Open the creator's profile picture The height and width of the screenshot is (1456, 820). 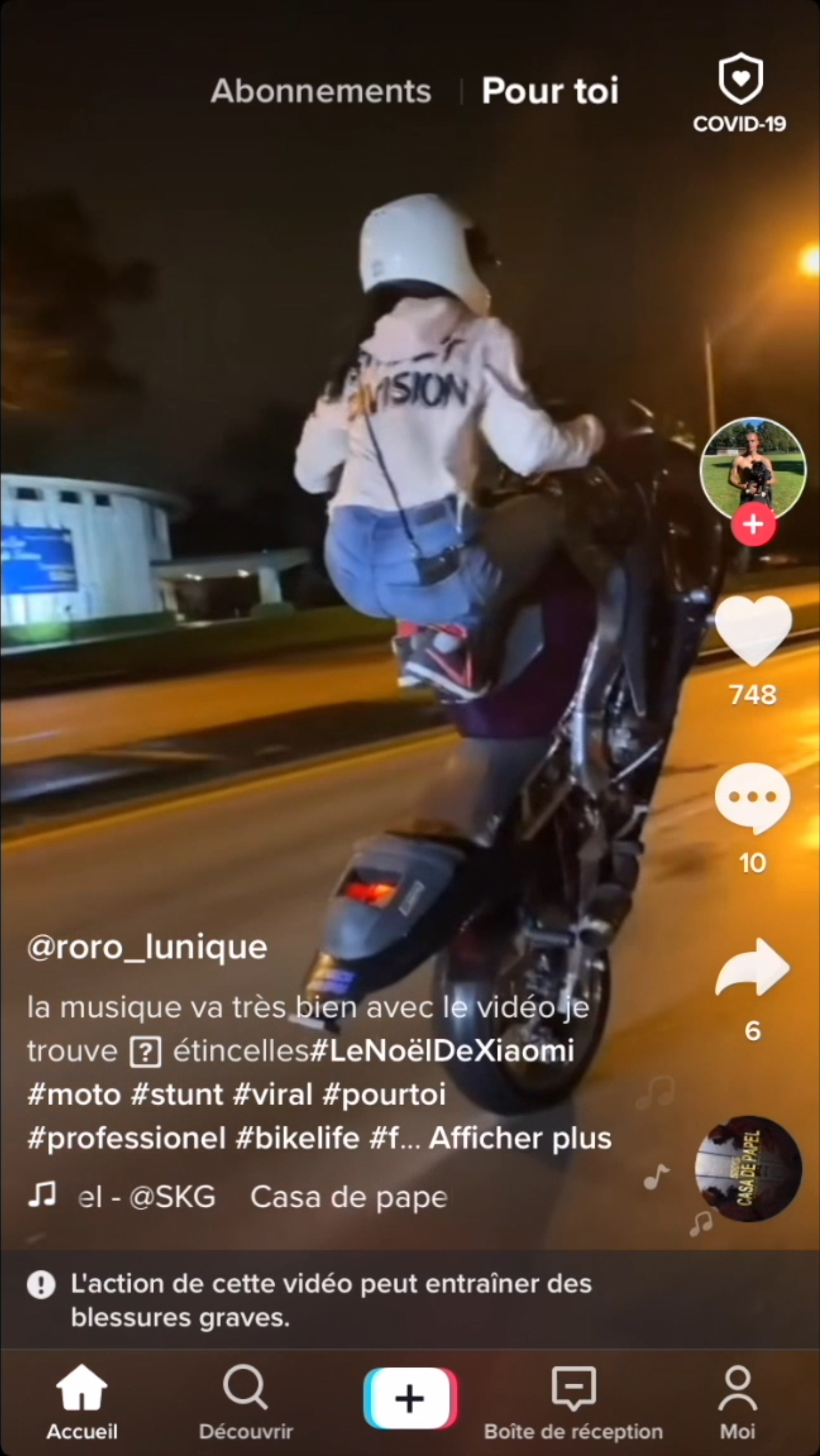point(753,468)
